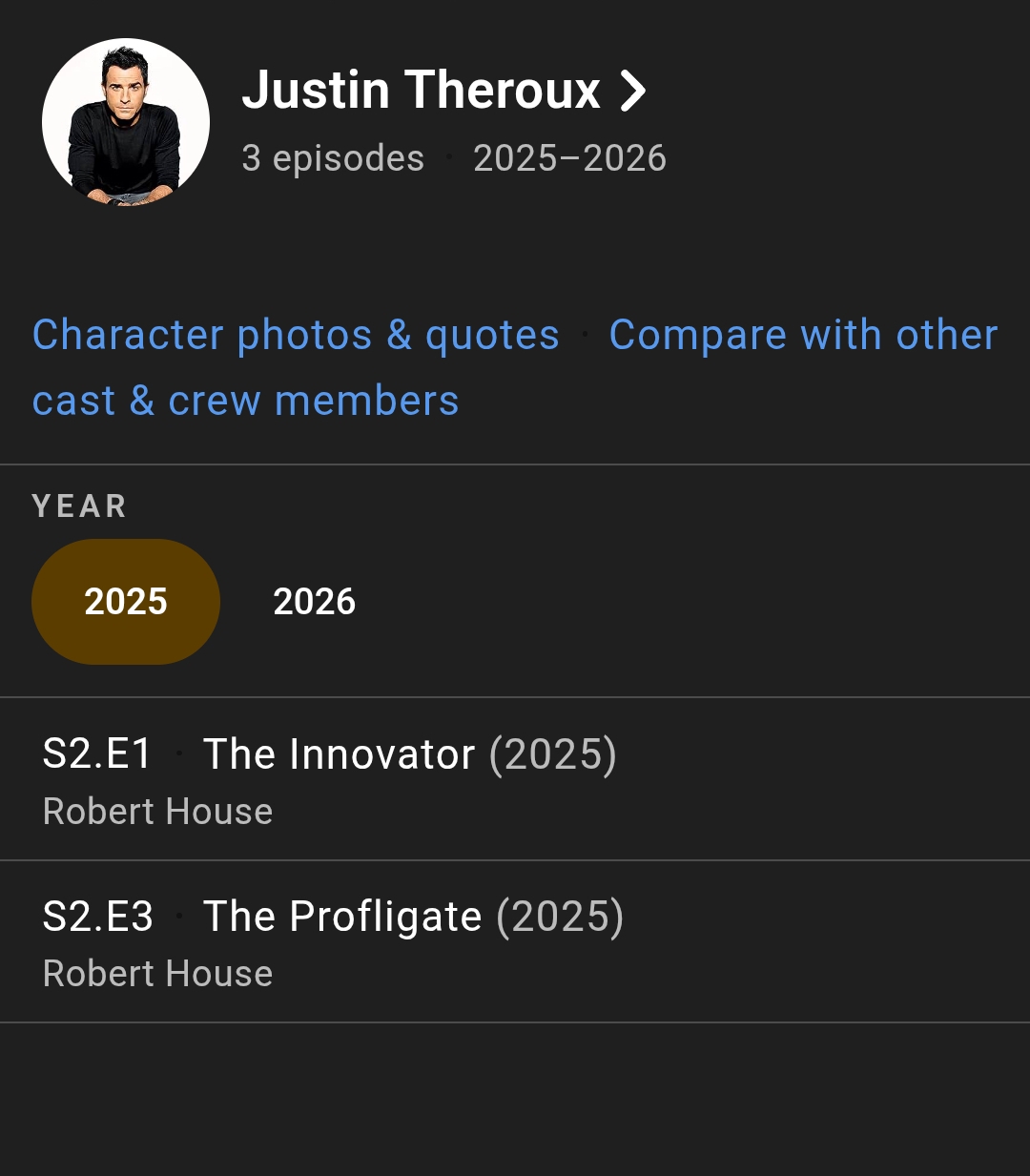
Task: Open Character photos & quotes link
Action: [296, 335]
